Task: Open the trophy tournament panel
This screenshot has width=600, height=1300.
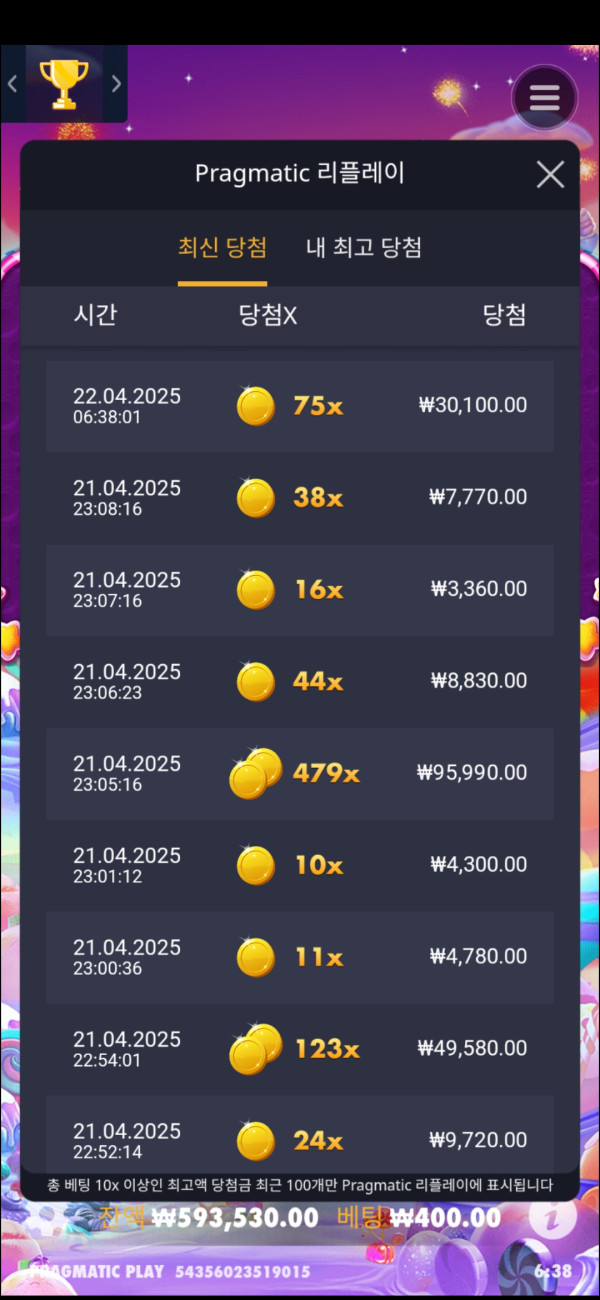Action: 64,84
